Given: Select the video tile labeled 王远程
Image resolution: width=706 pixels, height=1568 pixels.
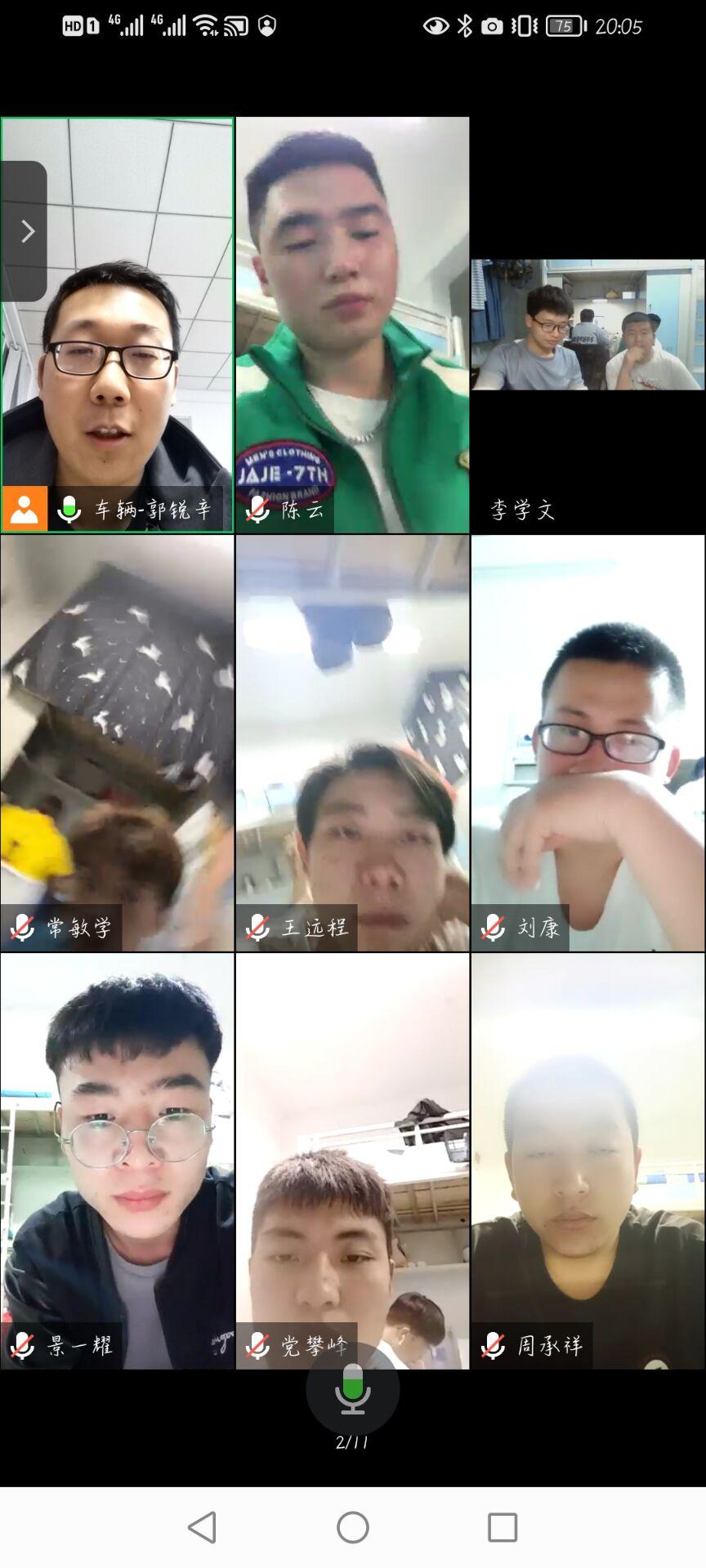Looking at the screenshot, I should click(352, 742).
